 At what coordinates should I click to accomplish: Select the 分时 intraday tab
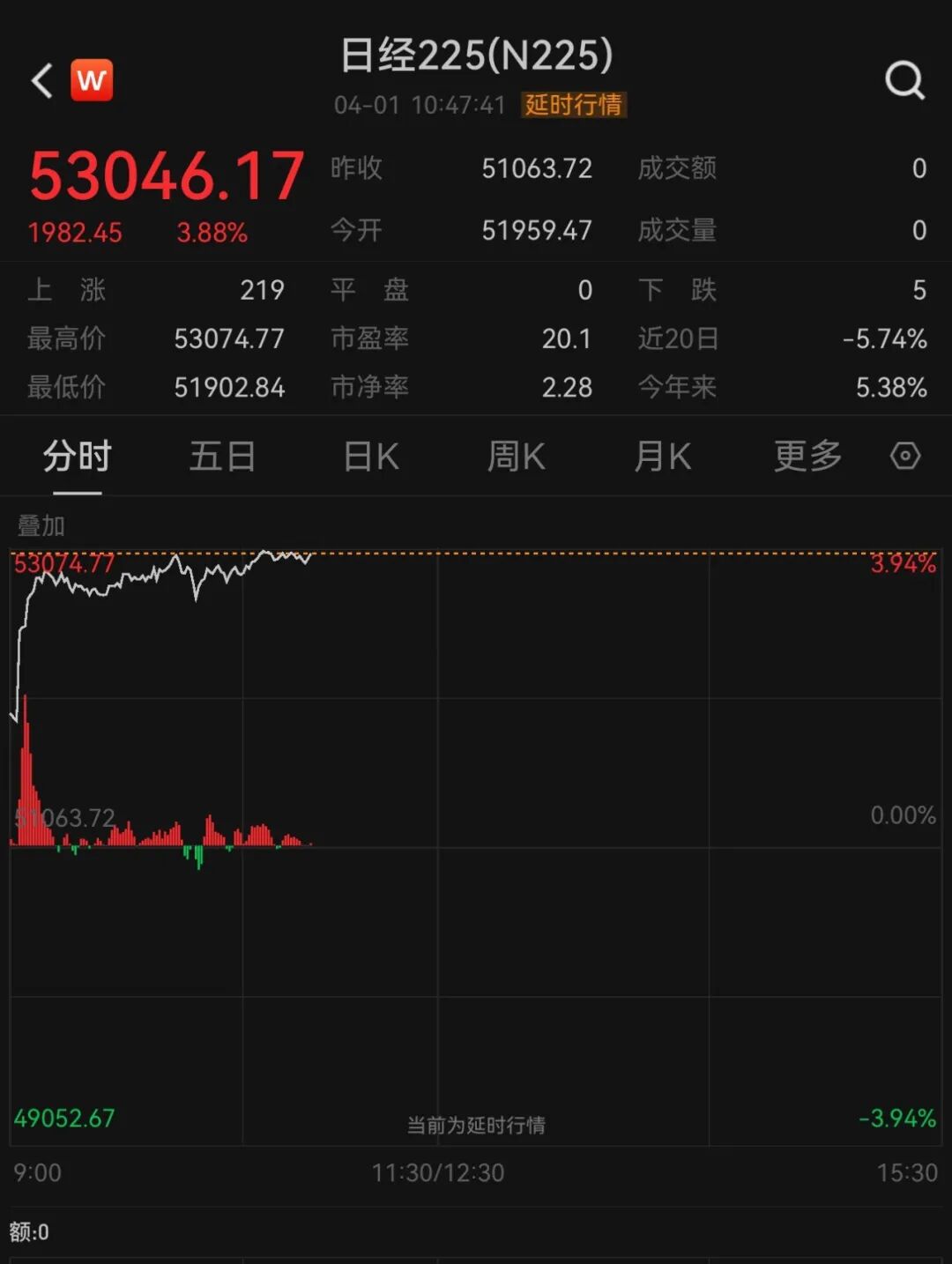pyautogui.click(x=78, y=457)
